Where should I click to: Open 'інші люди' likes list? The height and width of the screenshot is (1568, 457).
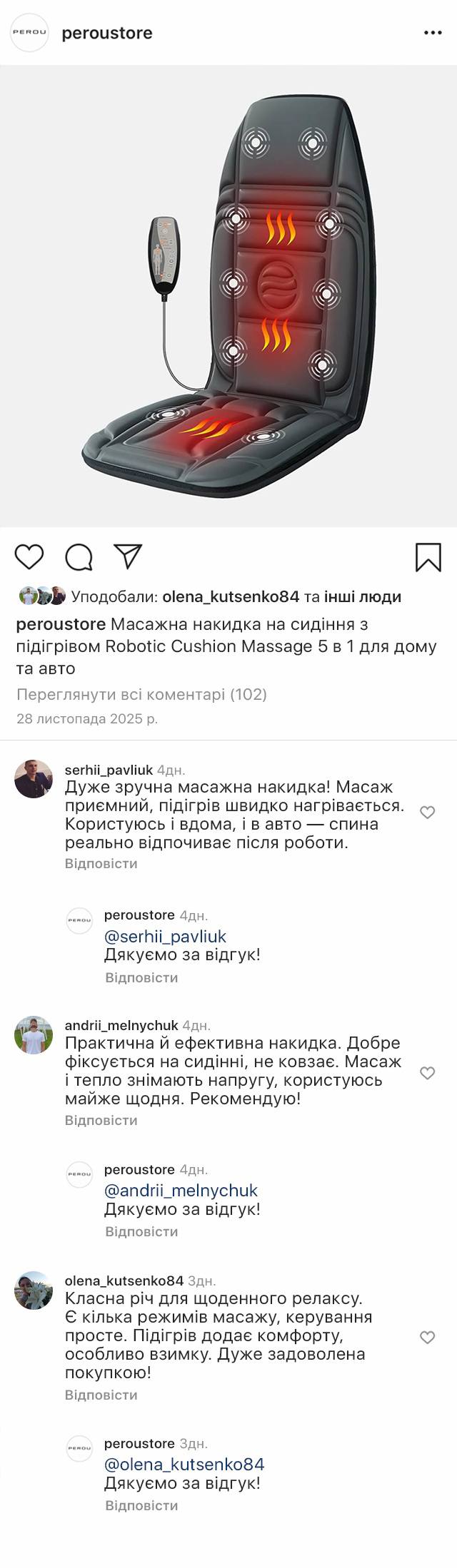(362, 596)
